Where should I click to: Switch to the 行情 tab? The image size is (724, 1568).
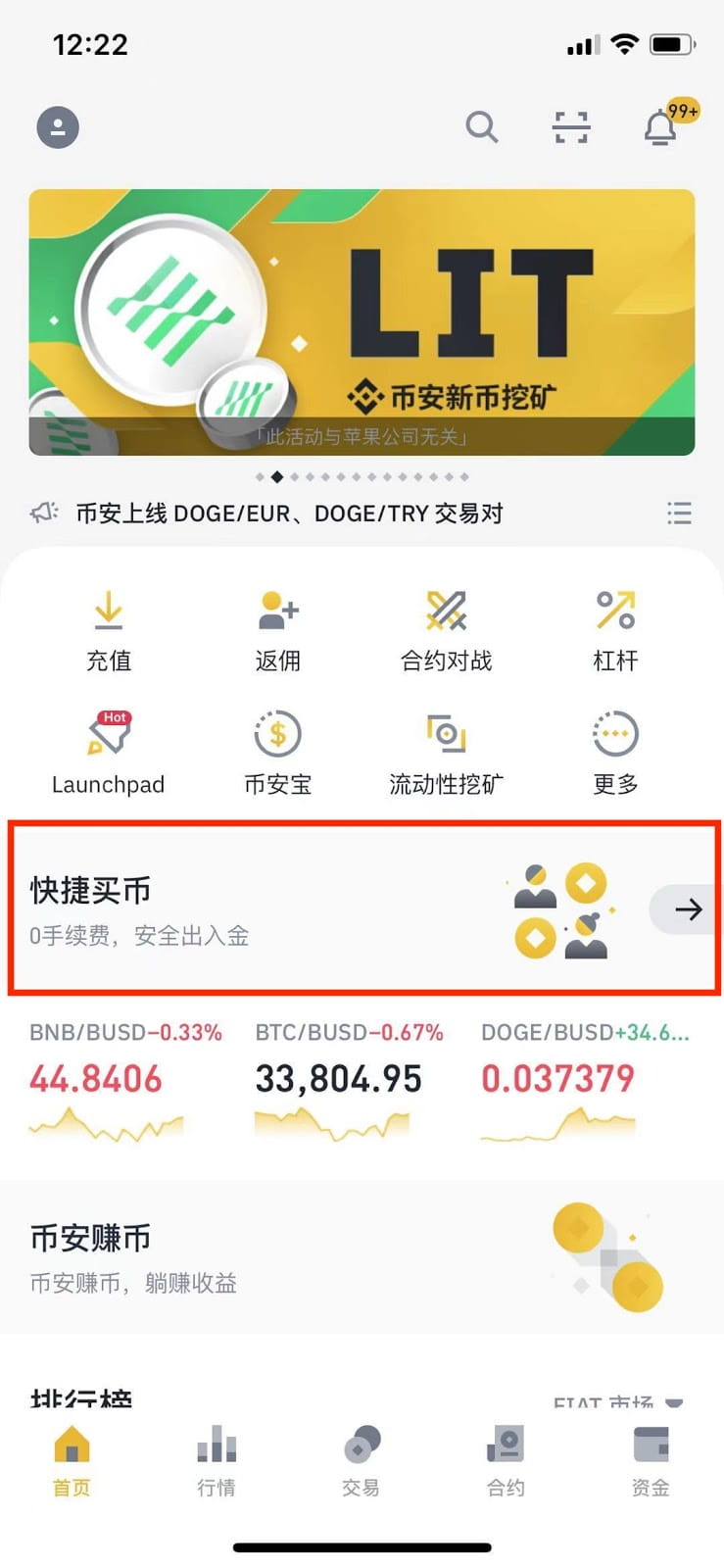pos(217,1461)
